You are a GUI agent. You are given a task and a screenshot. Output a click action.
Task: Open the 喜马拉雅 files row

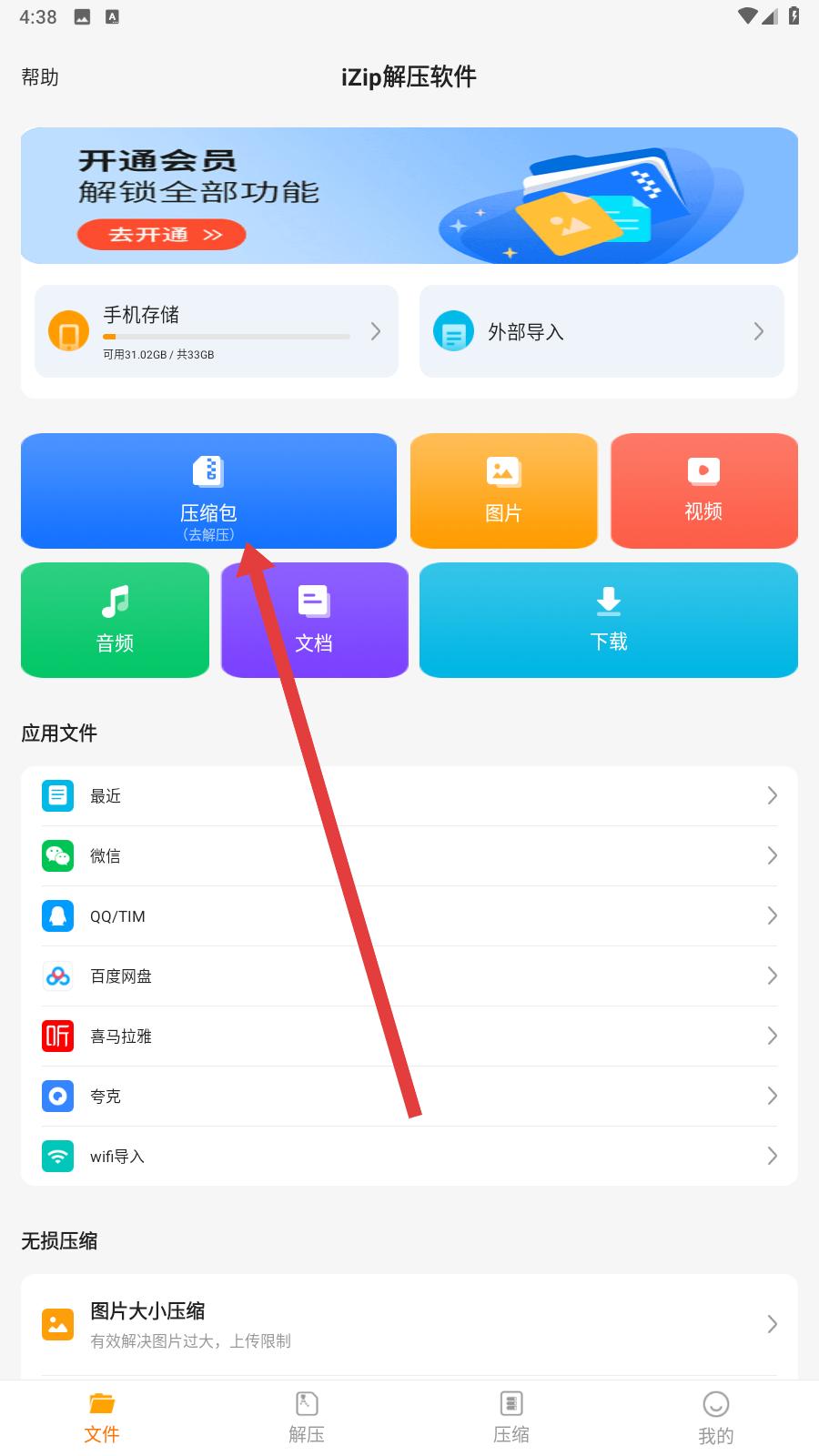pyautogui.click(x=409, y=1036)
